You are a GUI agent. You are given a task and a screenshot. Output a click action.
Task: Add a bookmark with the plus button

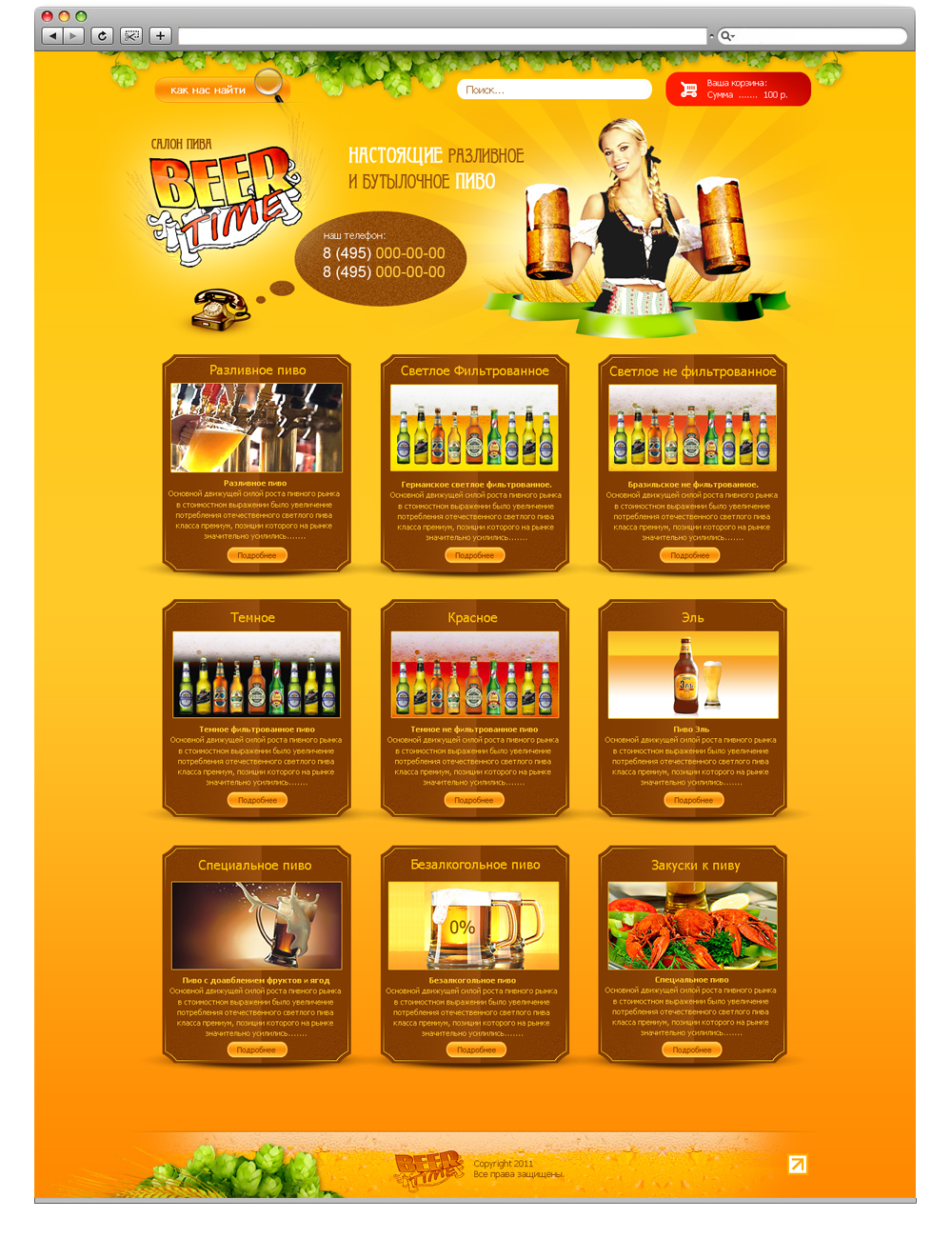pos(160,36)
